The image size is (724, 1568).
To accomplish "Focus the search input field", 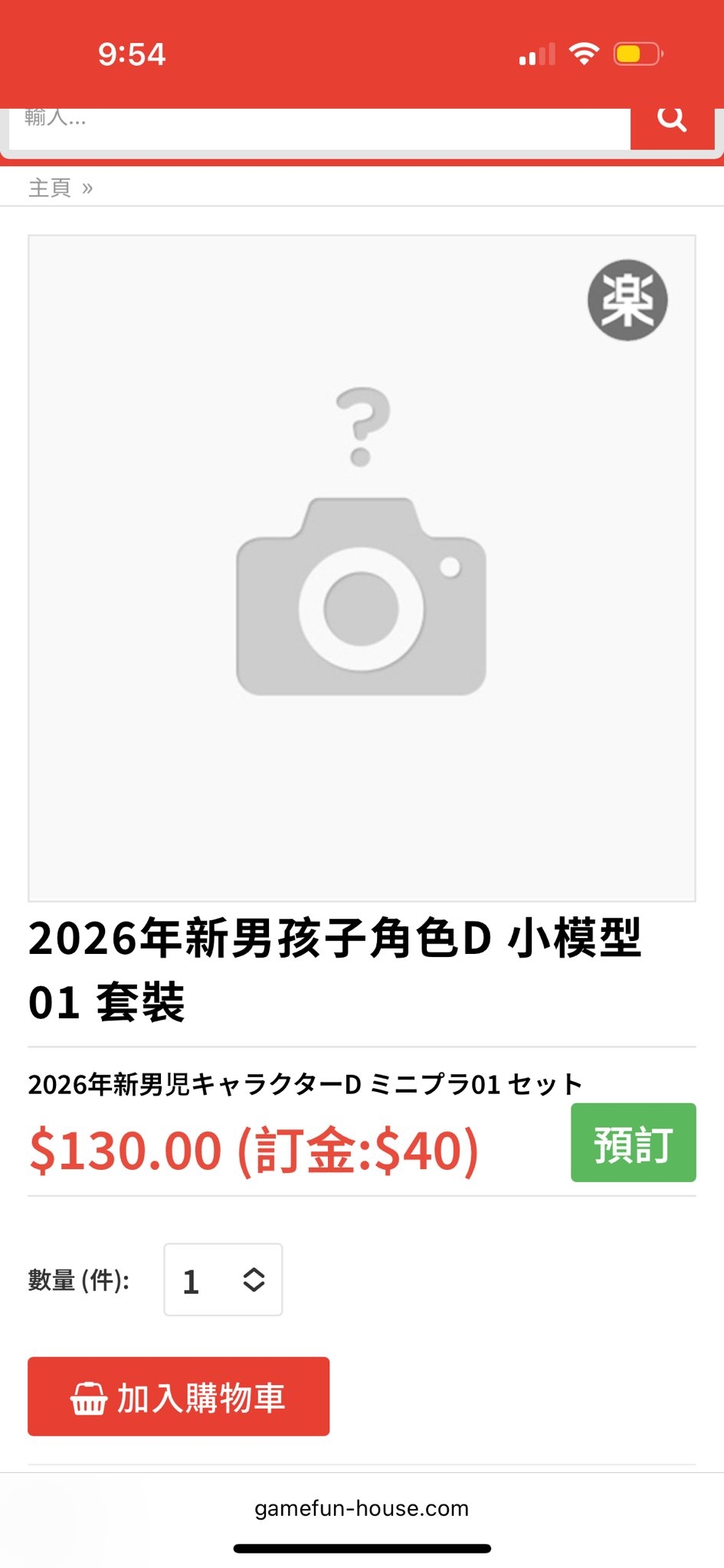I will [x=318, y=126].
